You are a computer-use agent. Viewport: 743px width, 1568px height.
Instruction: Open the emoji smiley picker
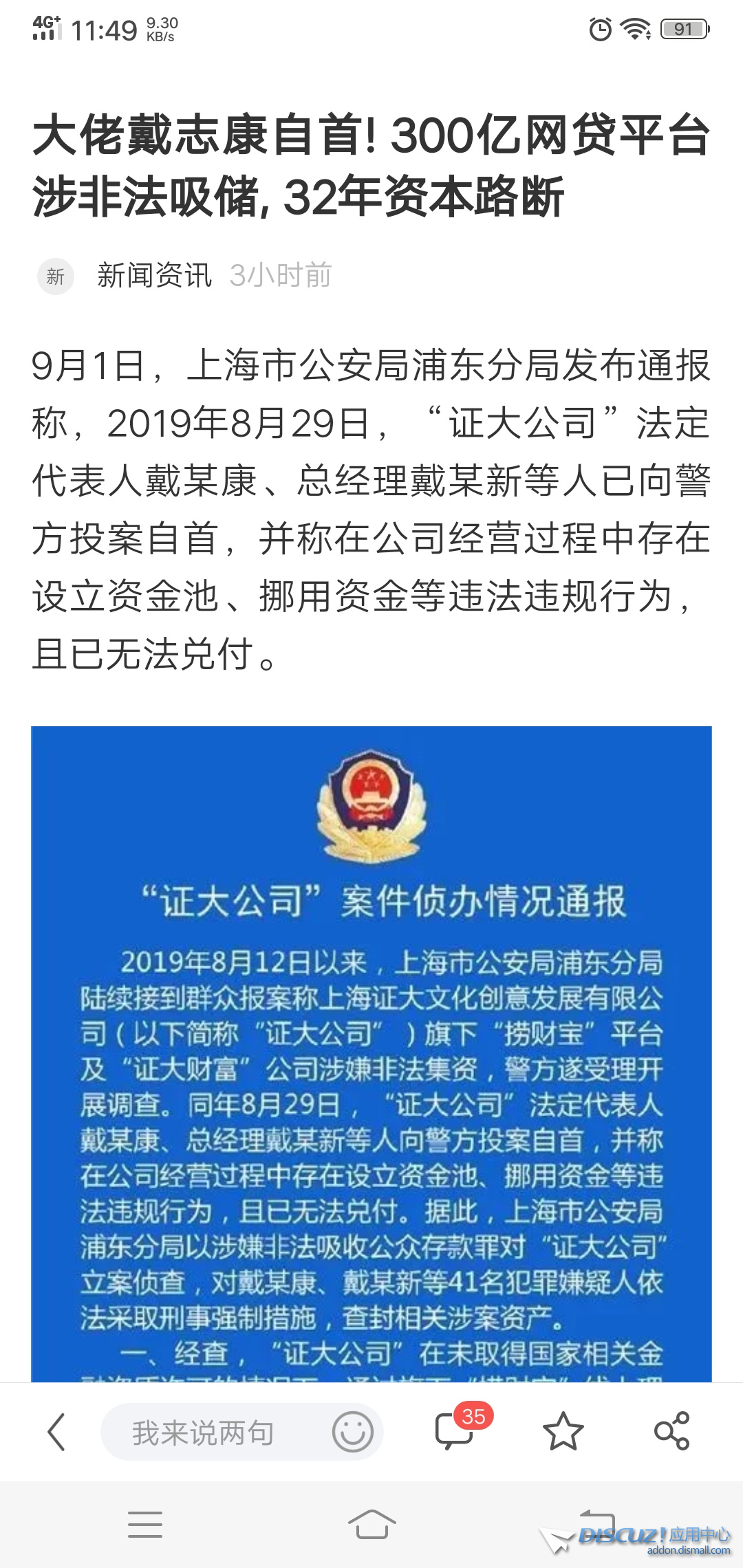pyautogui.click(x=352, y=1433)
